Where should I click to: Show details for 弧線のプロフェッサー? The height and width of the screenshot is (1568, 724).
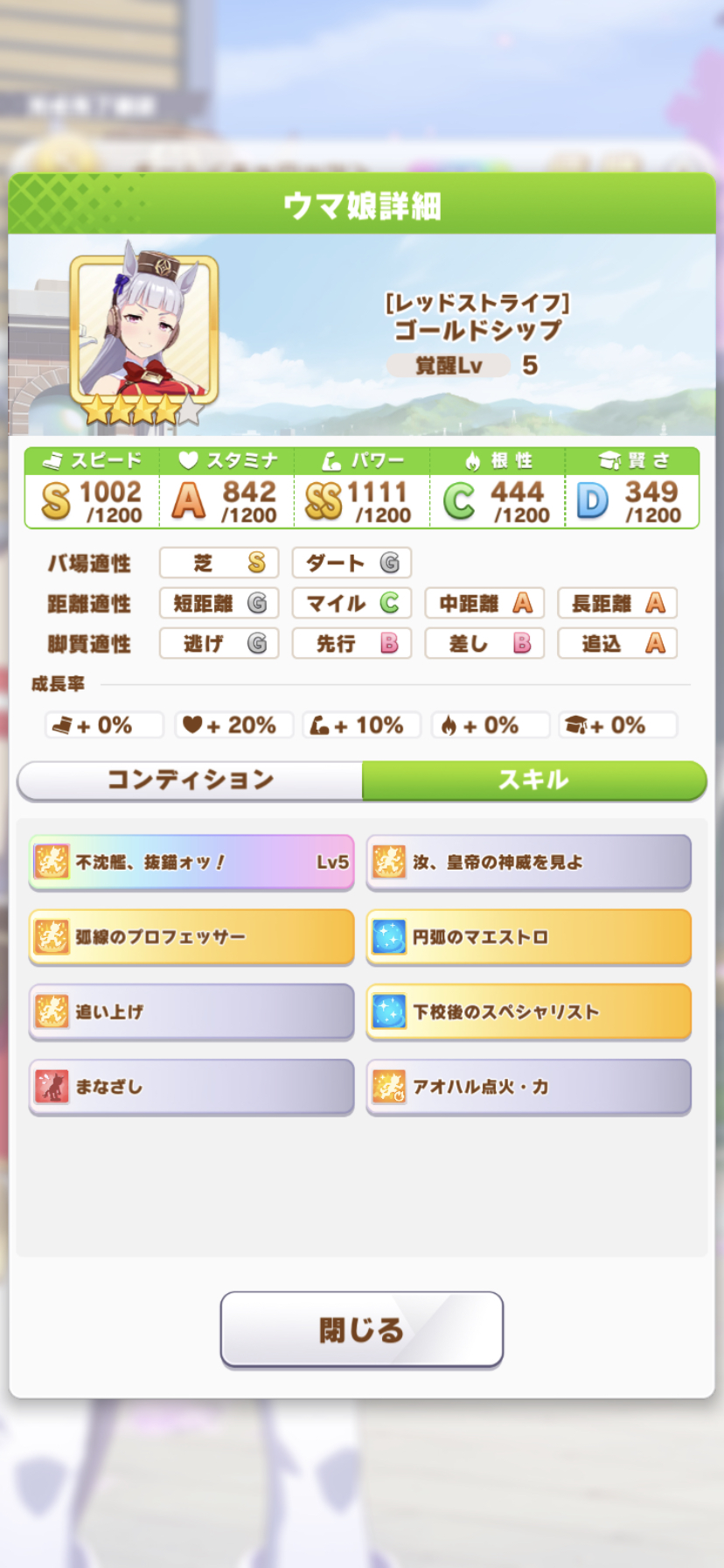click(191, 937)
